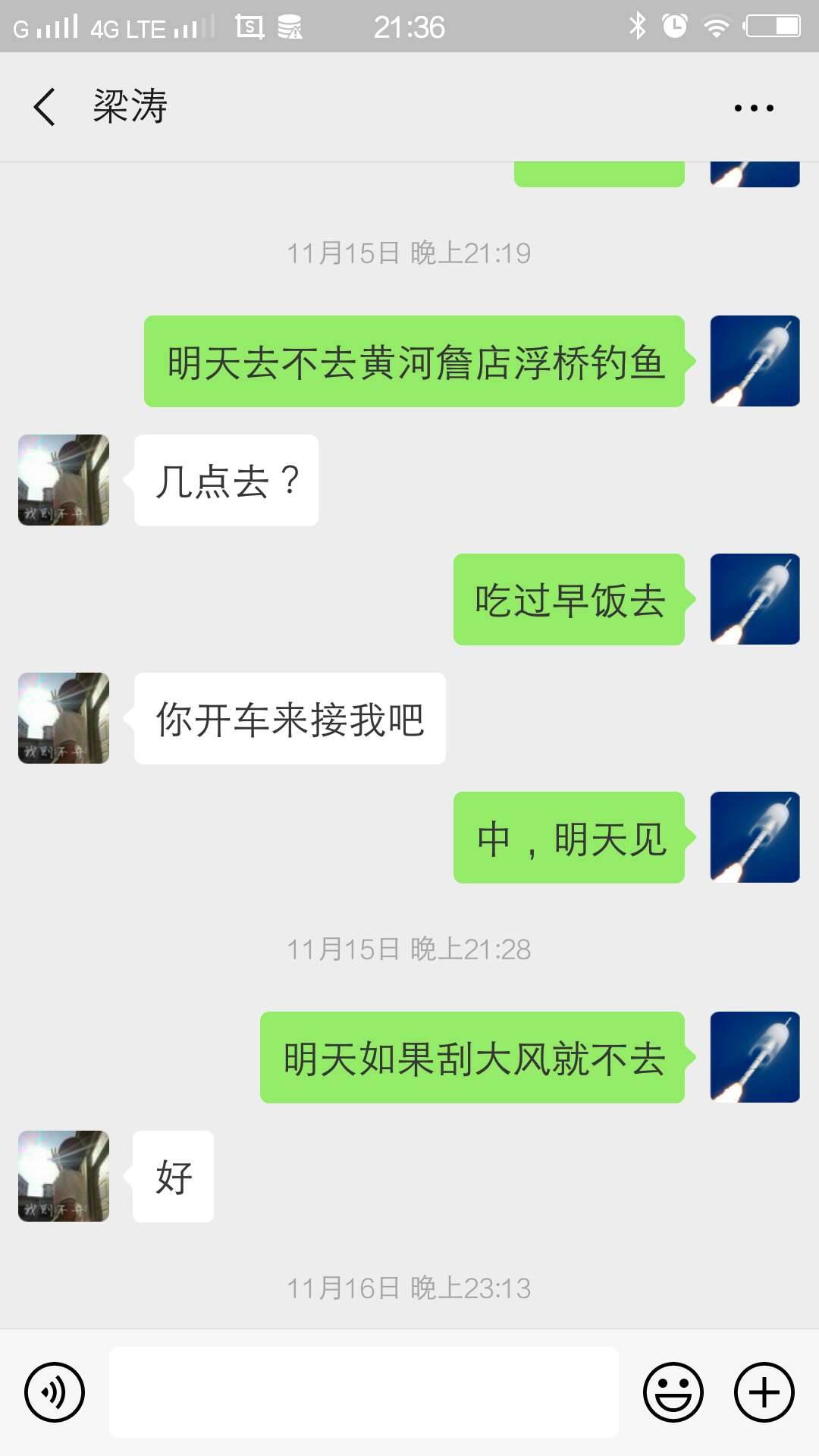Open the plus attachment menu
Image resolution: width=819 pixels, height=1456 pixels.
tap(764, 1392)
